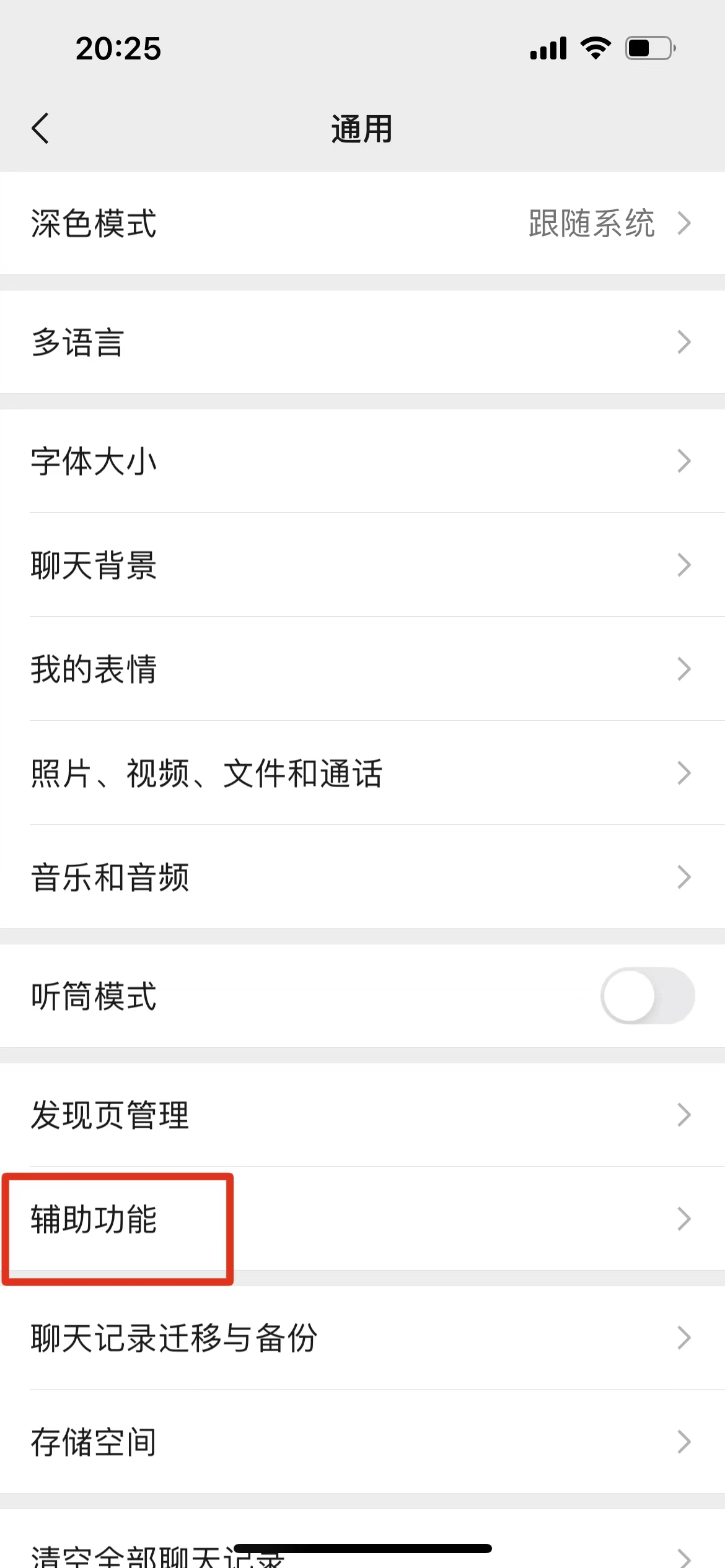Open 我的表情 settings
Image resolution: width=725 pixels, height=1568 pixels.
[x=362, y=668]
